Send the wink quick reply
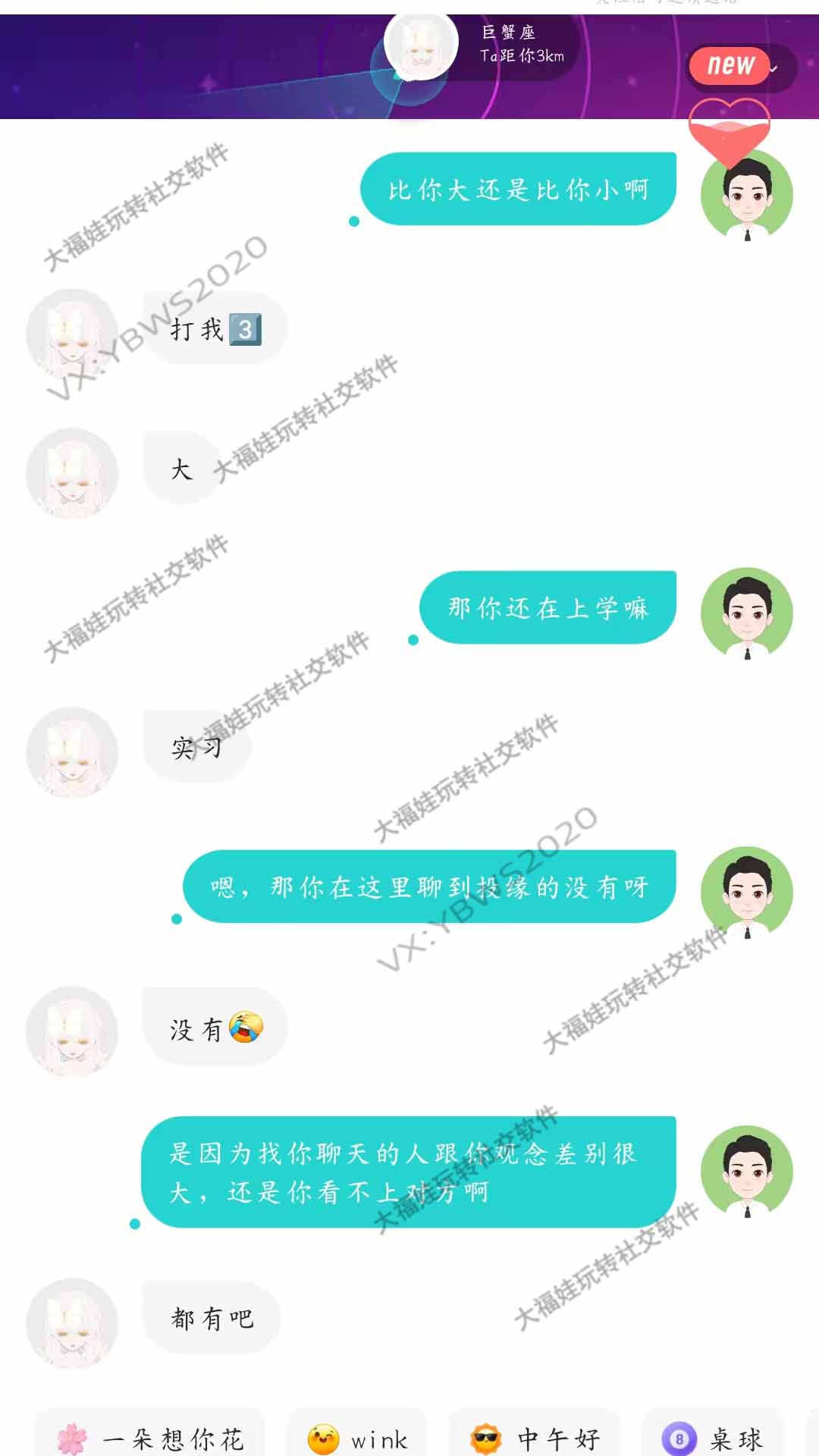 coord(356,1438)
